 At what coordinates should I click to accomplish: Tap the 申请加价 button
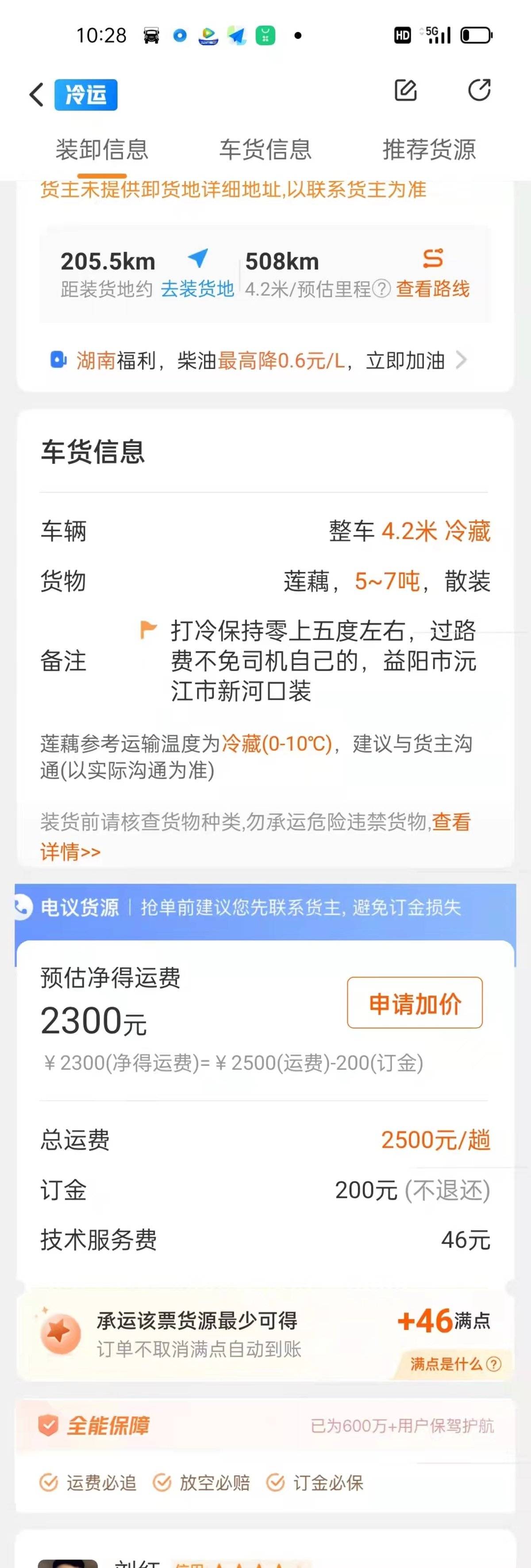coord(414,1003)
